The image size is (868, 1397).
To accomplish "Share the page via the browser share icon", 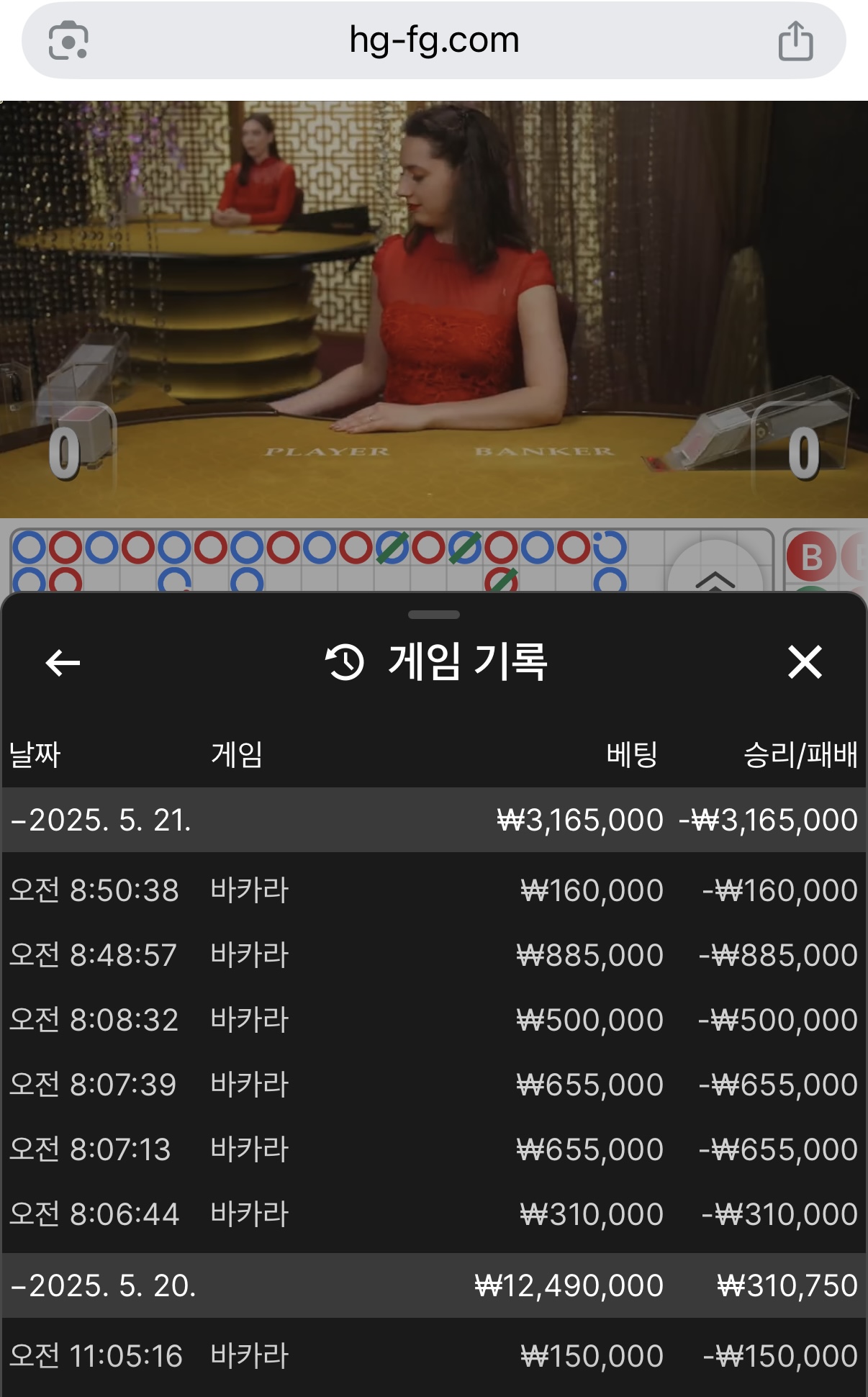I will point(795,41).
